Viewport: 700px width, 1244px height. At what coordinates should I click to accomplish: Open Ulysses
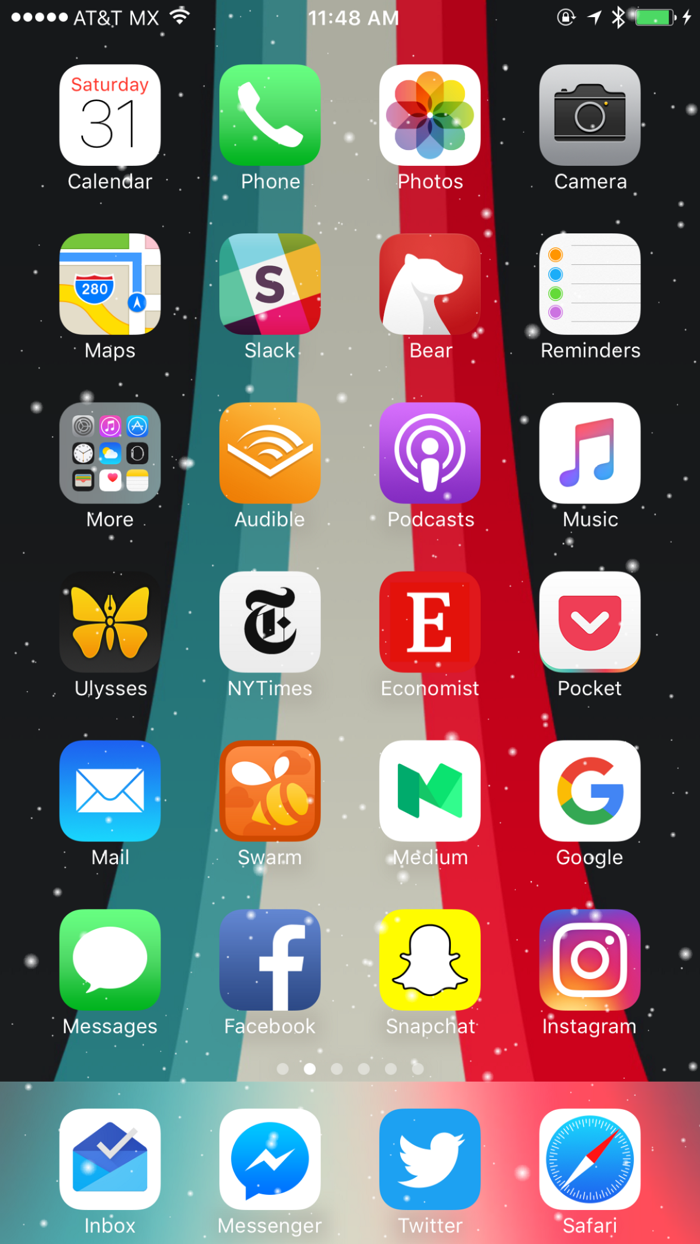tap(110, 622)
